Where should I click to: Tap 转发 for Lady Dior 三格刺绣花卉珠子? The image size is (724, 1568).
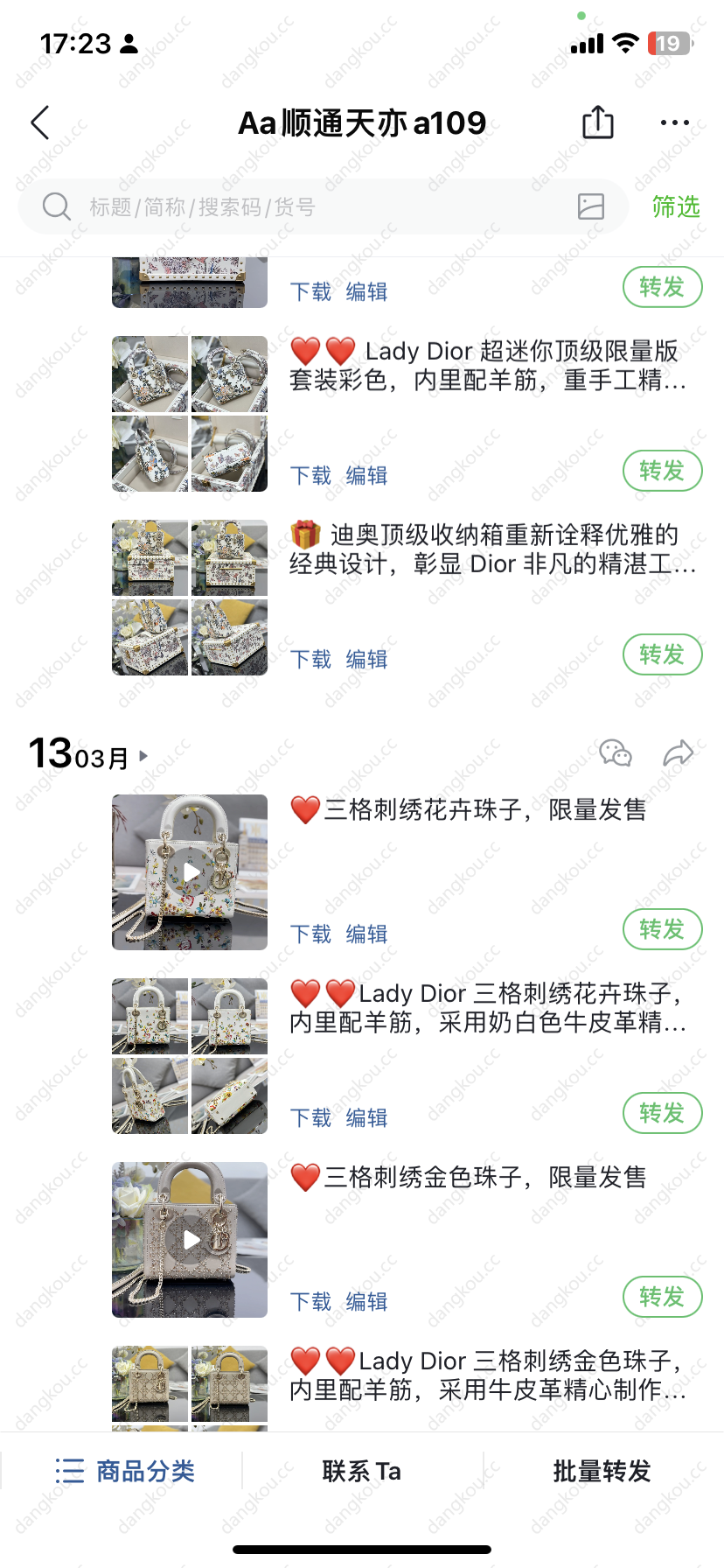coord(662,1113)
